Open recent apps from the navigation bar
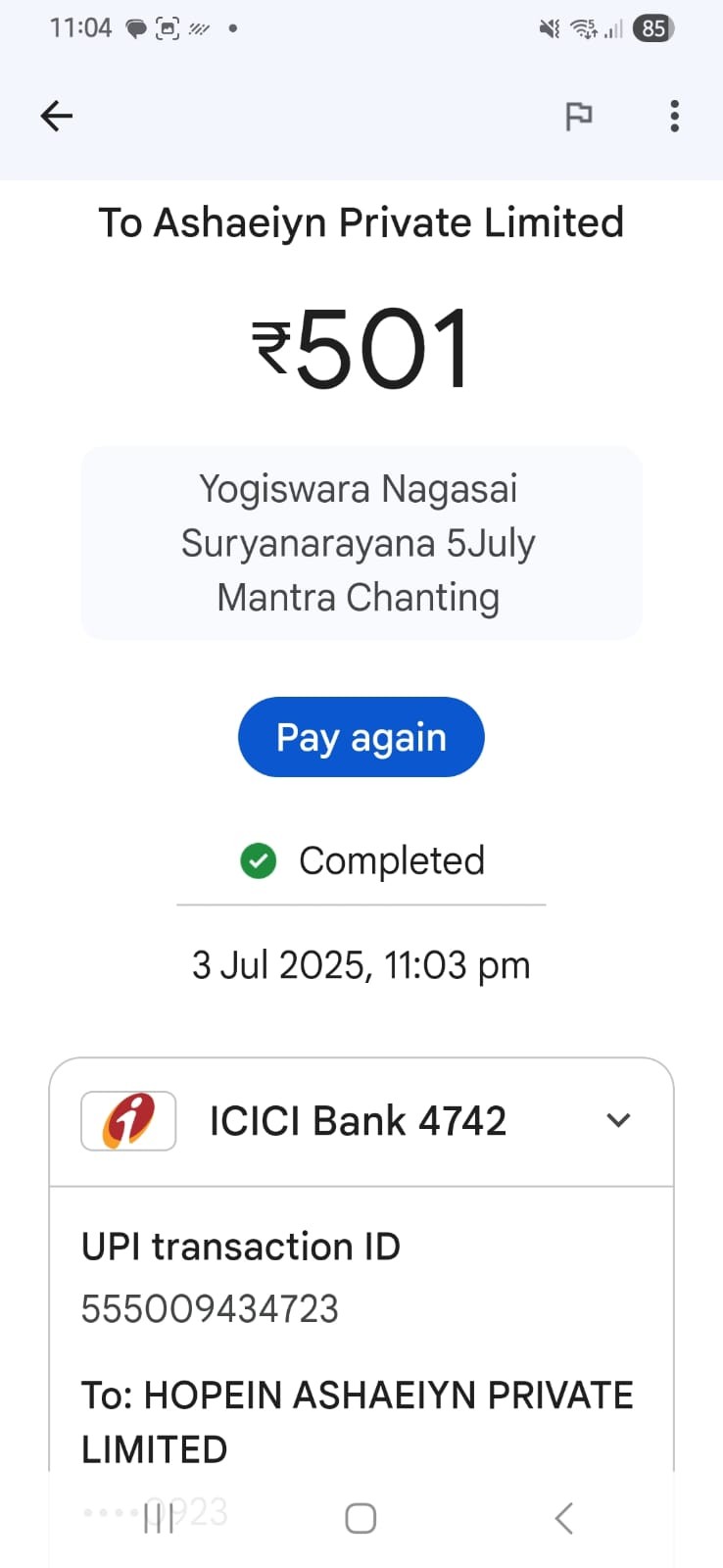The width and height of the screenshot is (723, 1568). pos(158,1518)
